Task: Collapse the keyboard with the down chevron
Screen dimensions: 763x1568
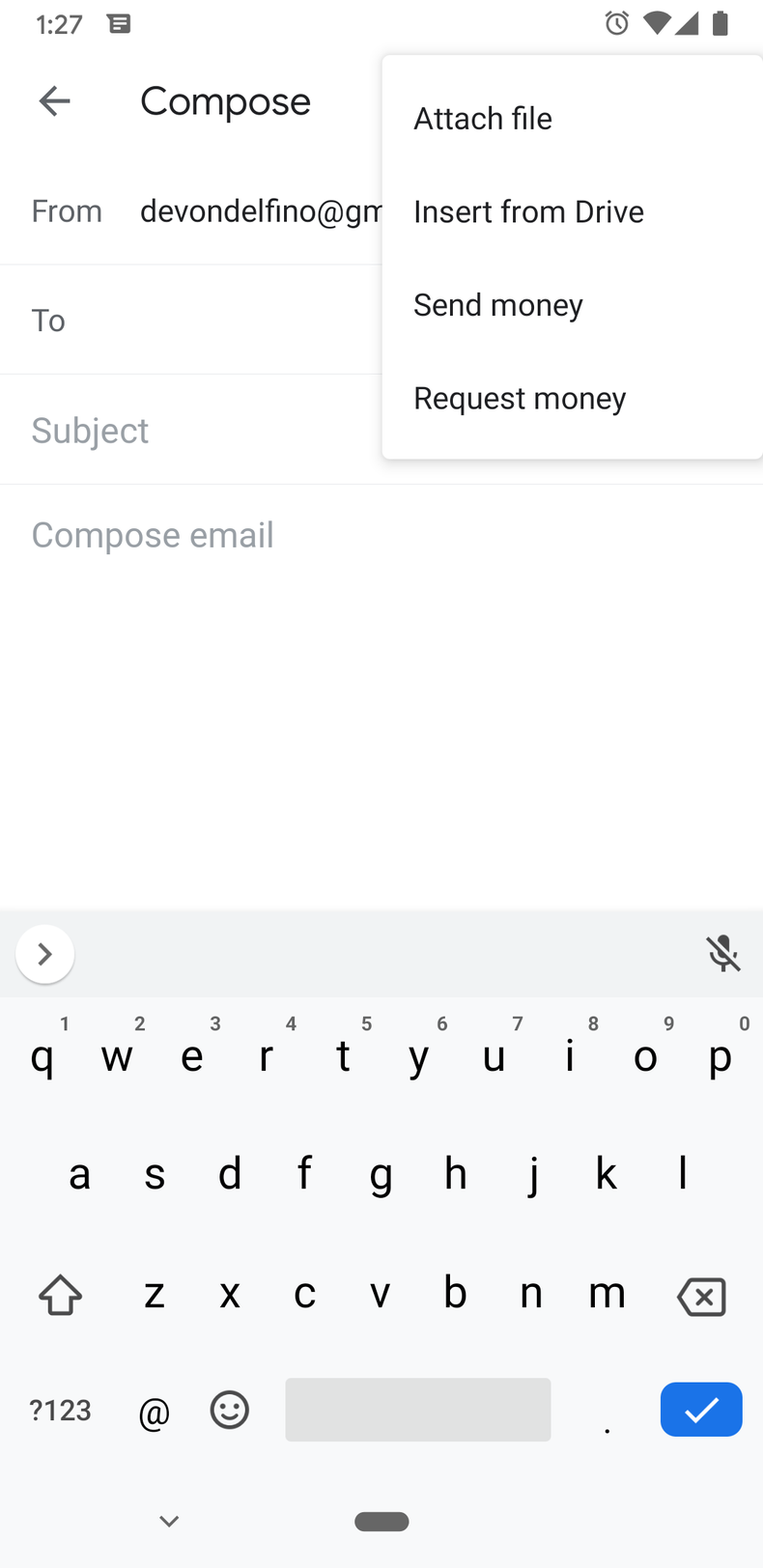Action: tap(168, 1520)
